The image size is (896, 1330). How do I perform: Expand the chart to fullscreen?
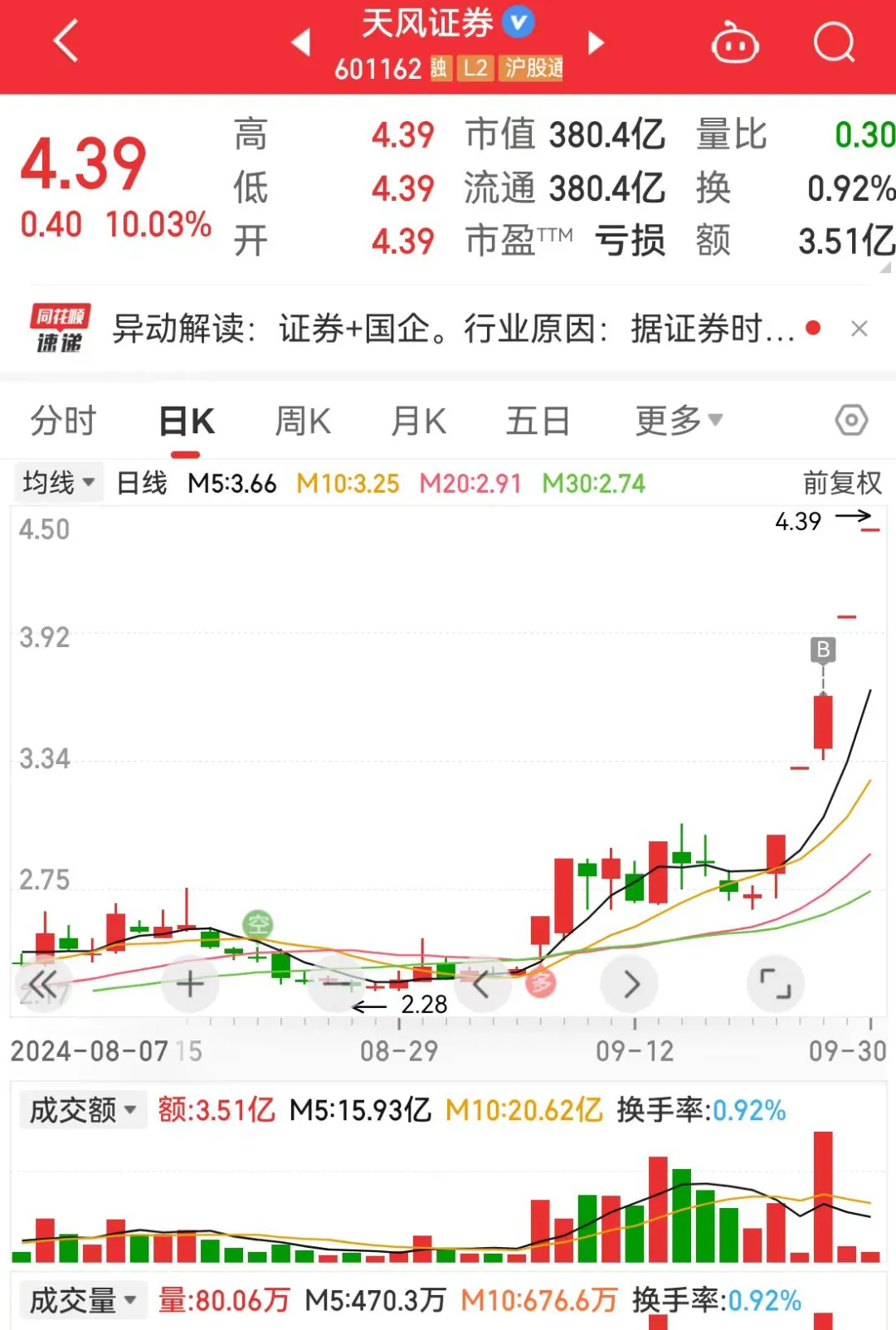point(775,984)
